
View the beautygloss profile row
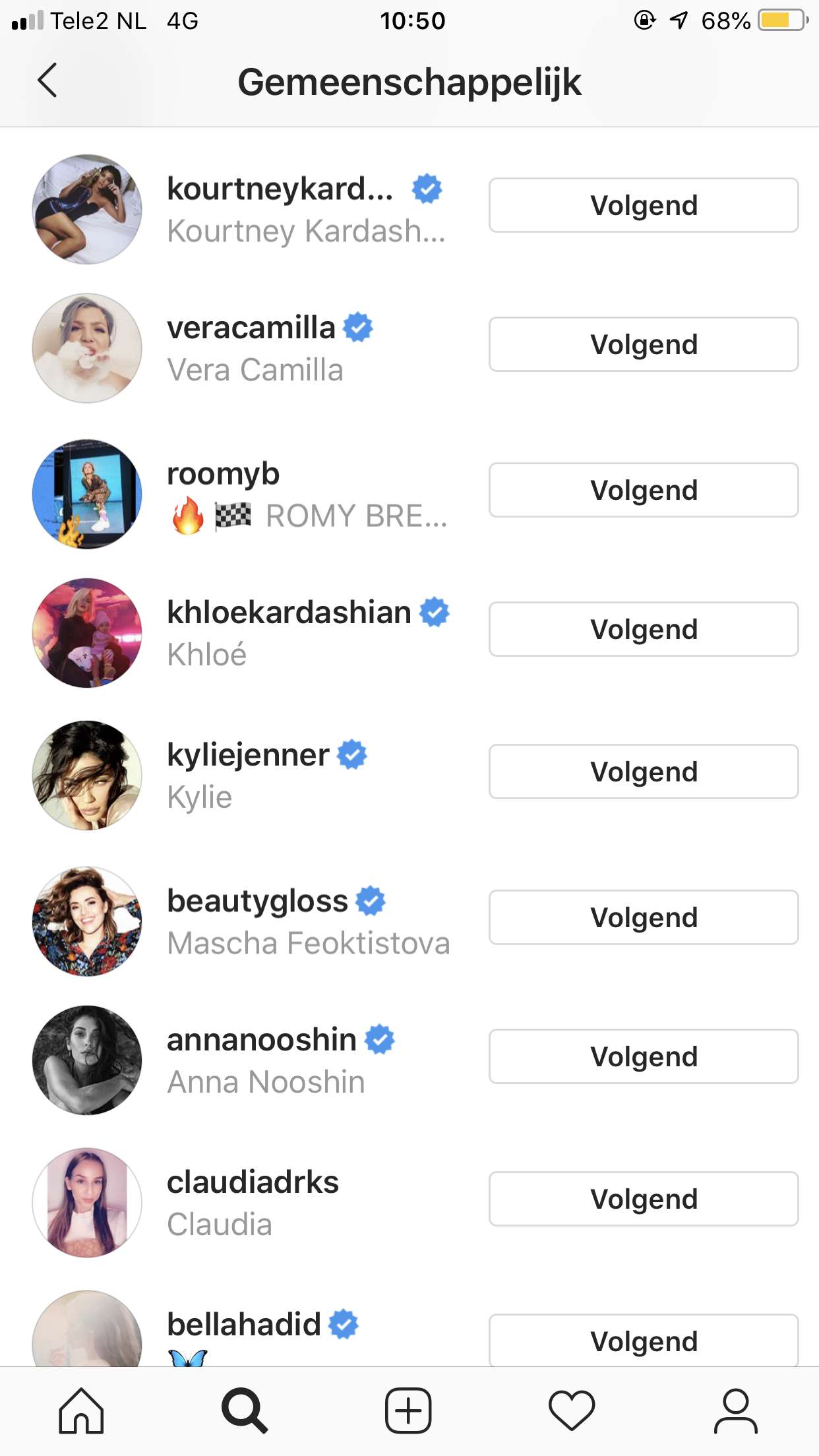point(257,901)
